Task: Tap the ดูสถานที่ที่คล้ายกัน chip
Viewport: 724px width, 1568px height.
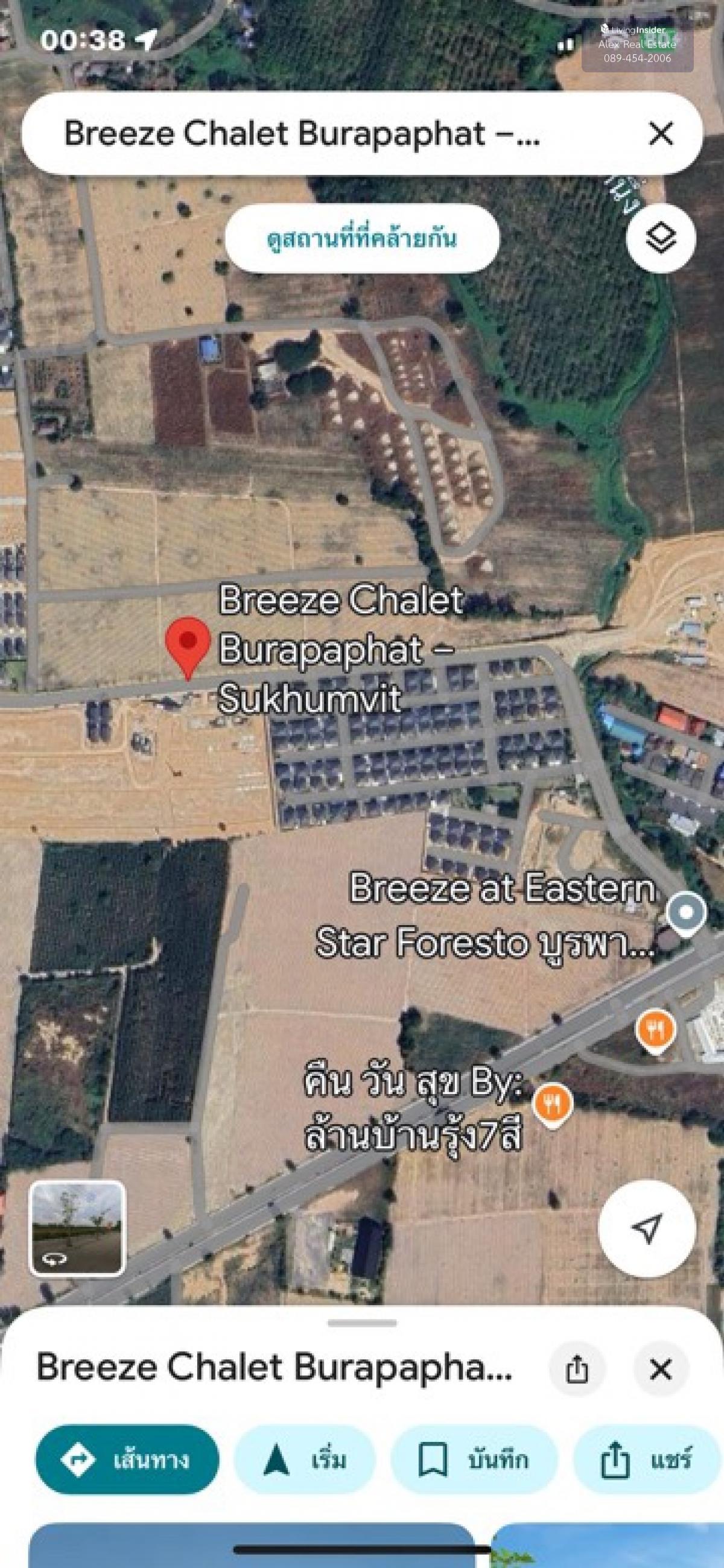Action: coord(361,239)
